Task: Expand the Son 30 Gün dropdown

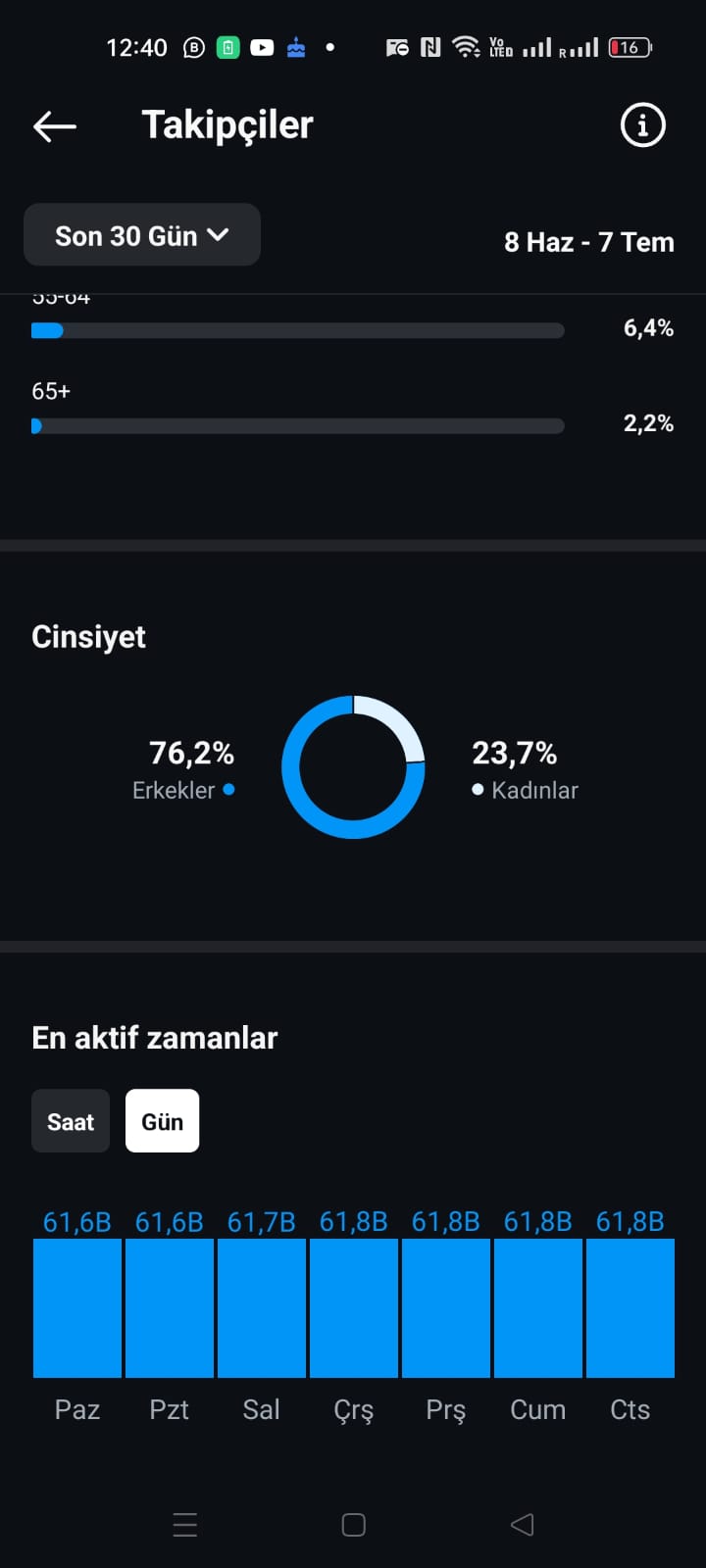Action: (x=142, y=235)
